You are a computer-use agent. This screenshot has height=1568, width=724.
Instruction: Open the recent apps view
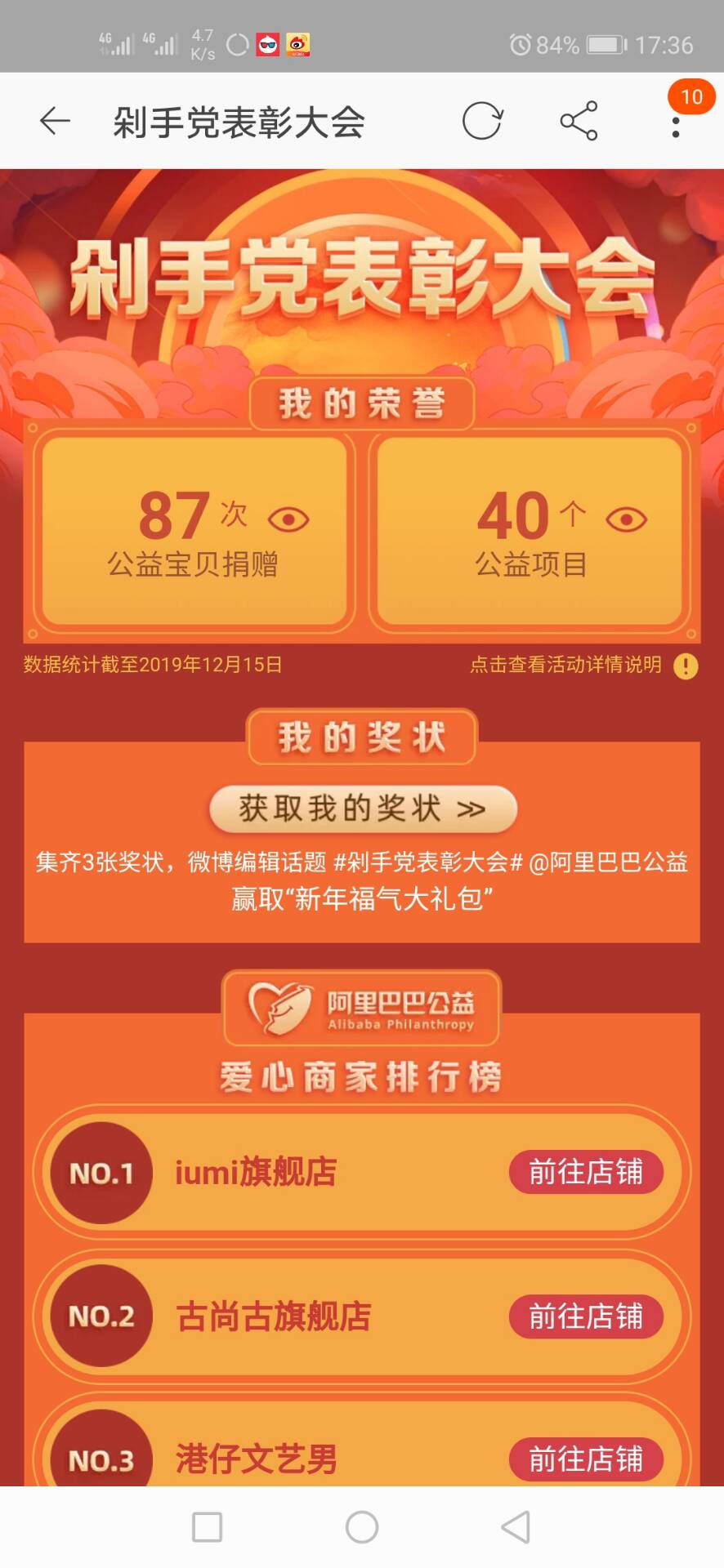point(207,1527)
